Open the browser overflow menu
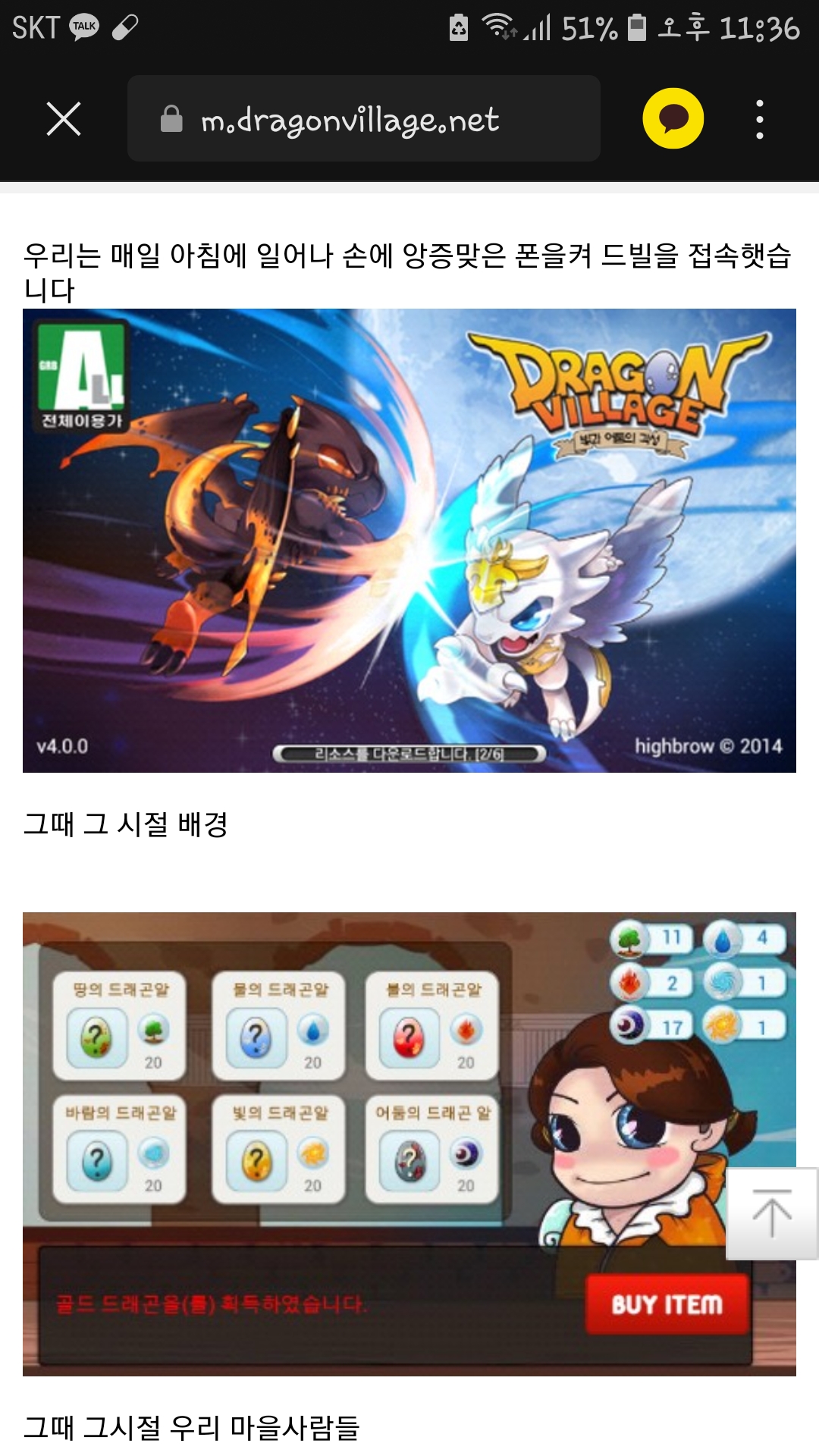 pos(759,119)
